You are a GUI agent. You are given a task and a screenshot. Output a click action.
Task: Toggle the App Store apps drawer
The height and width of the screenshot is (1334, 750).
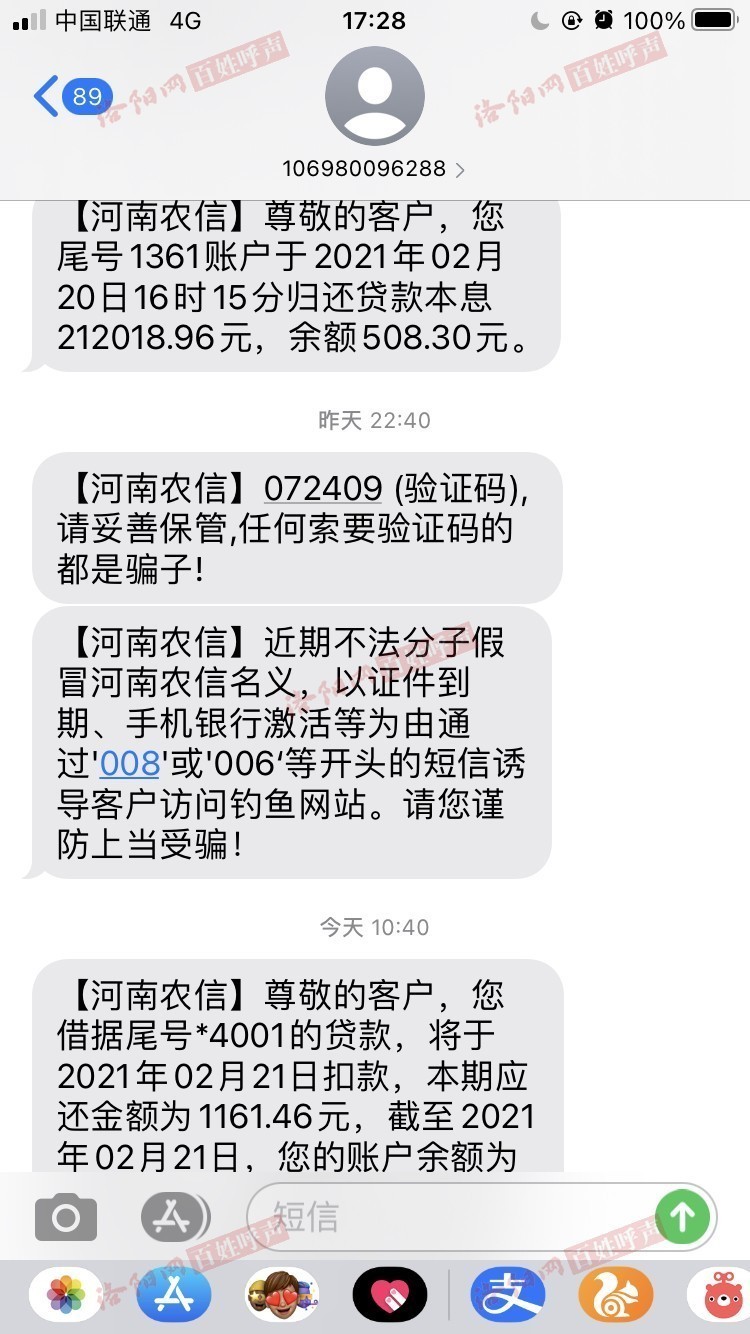tap(175, 1217)
